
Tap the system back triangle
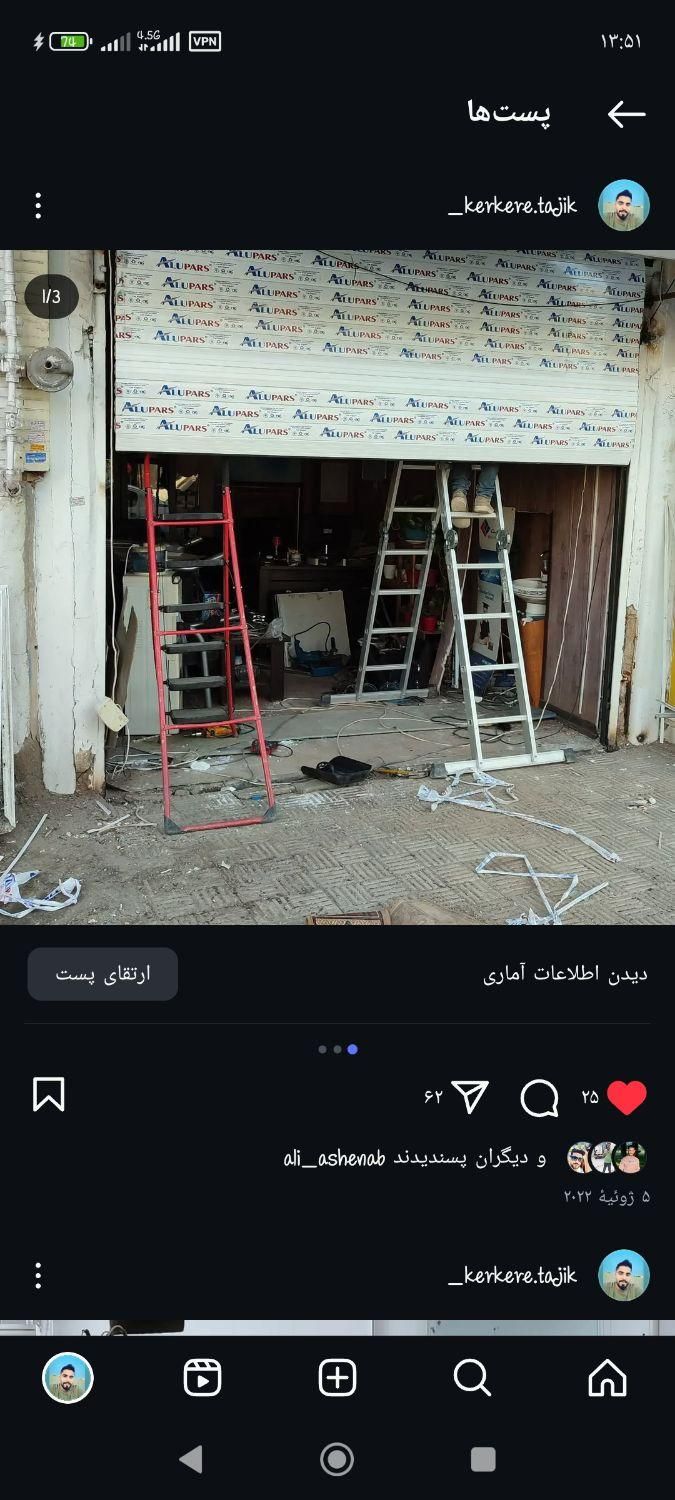(190, 1460)
